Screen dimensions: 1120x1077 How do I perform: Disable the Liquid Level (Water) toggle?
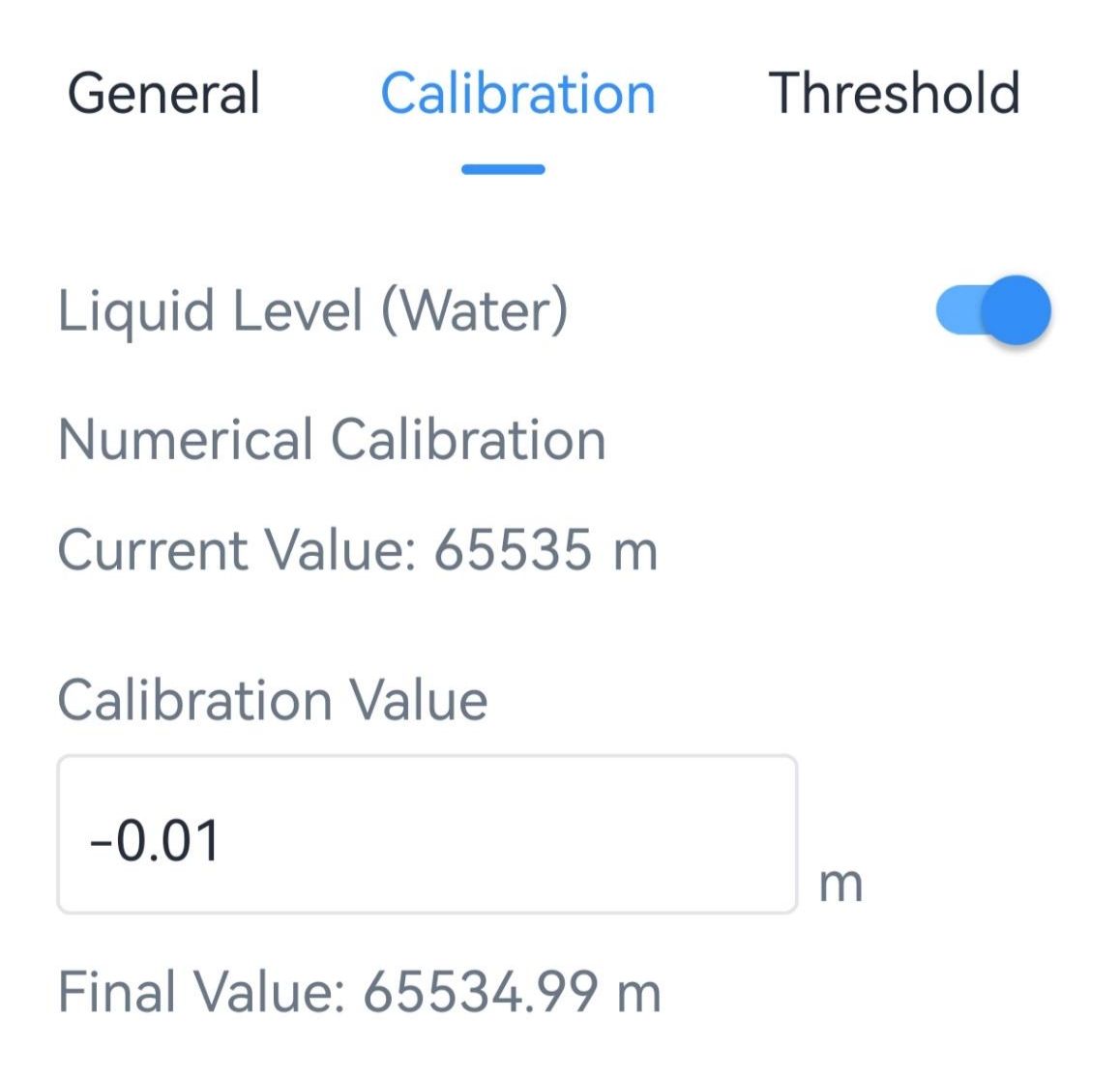[x=993, y=311]
